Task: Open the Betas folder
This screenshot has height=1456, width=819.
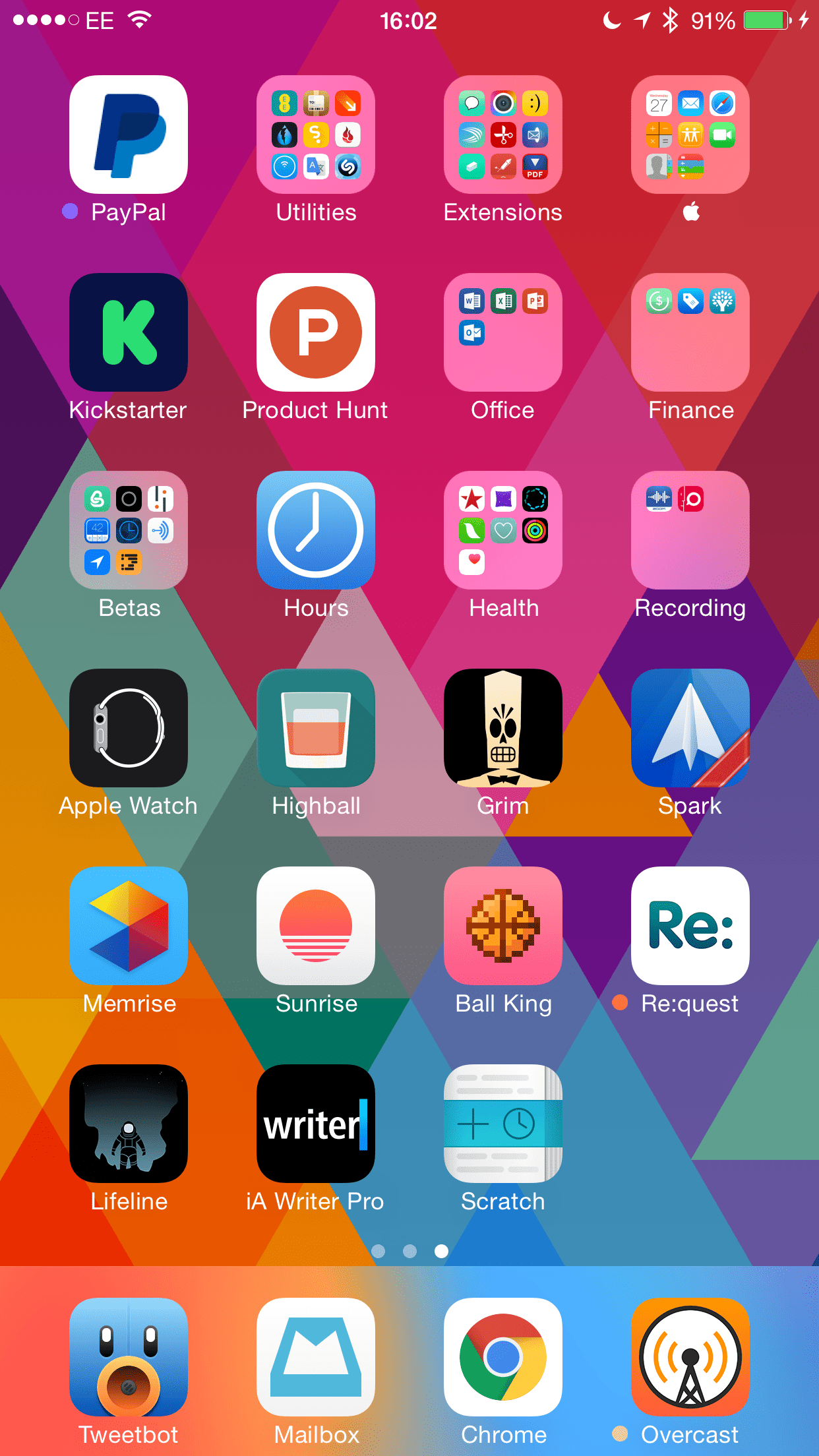Action: tap(129, 530)
